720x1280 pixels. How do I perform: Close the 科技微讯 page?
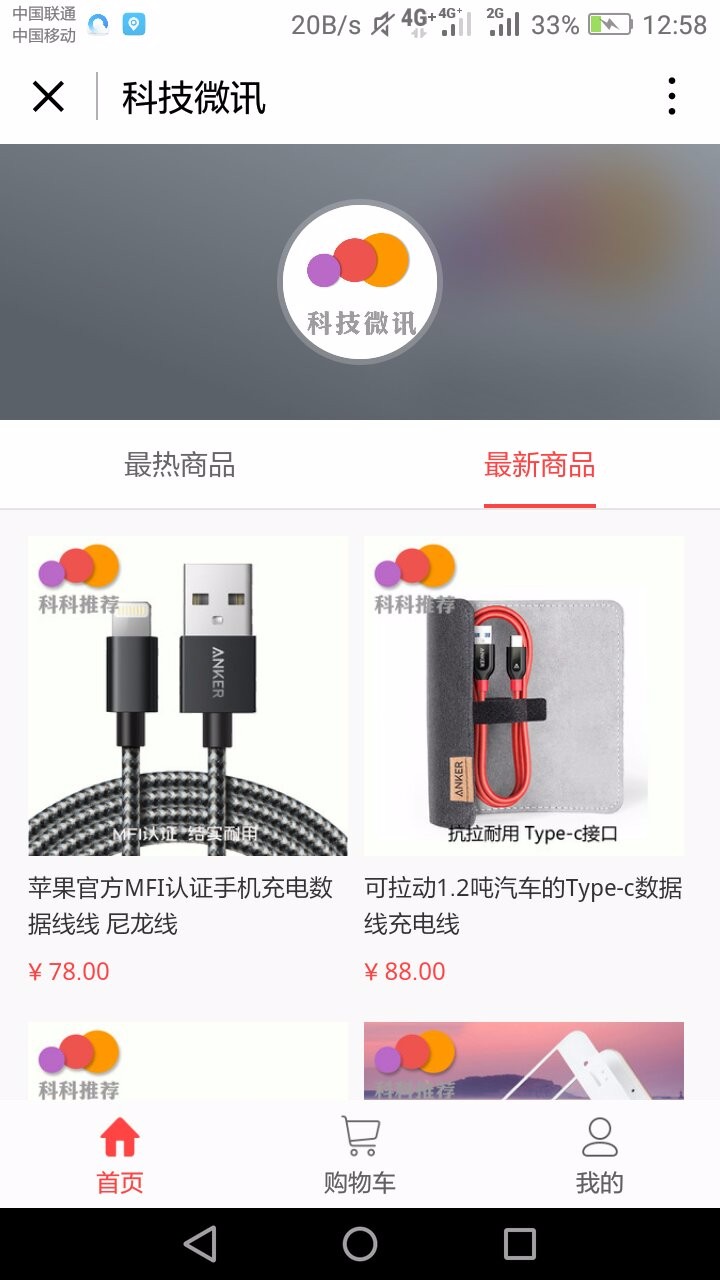tap(48, 97)
